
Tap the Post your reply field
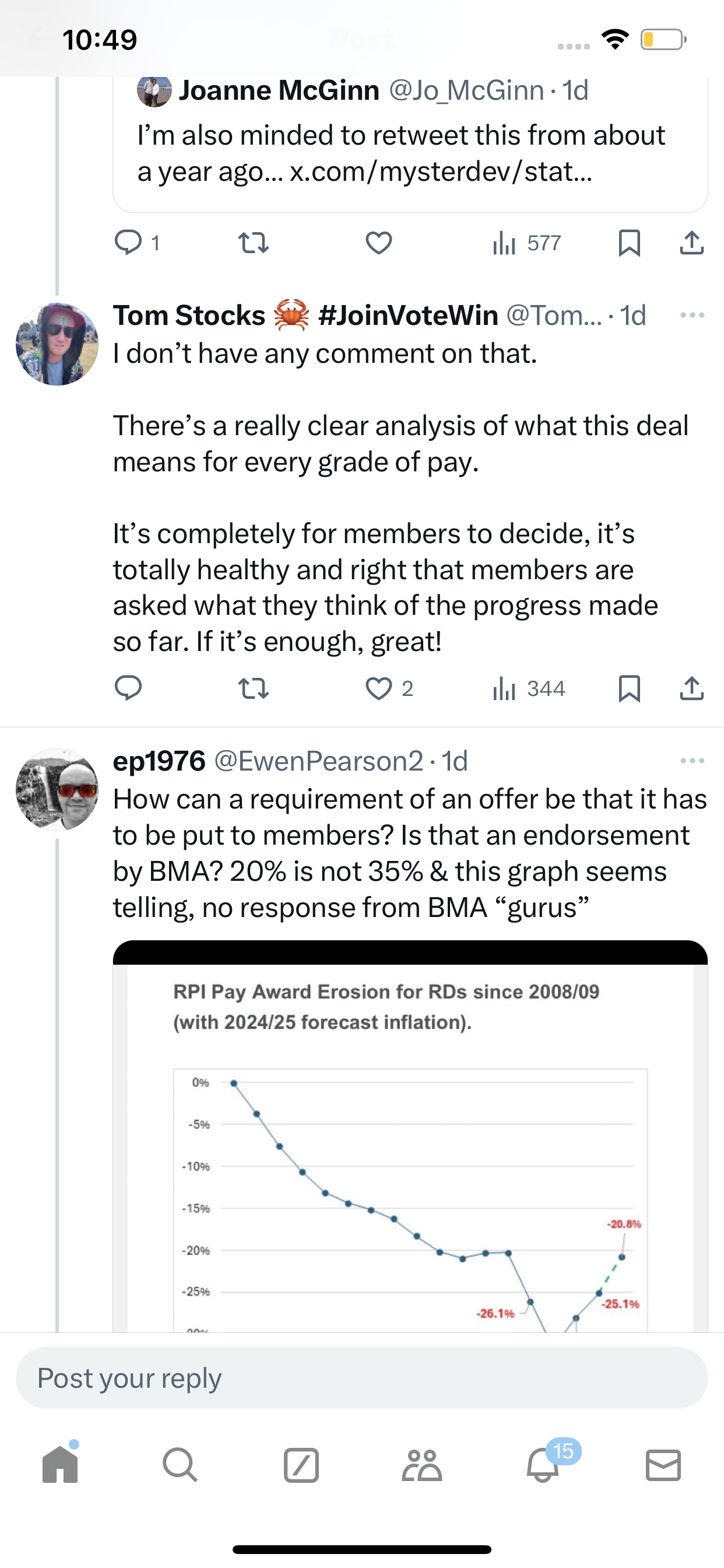click(x=362, y=1377)
